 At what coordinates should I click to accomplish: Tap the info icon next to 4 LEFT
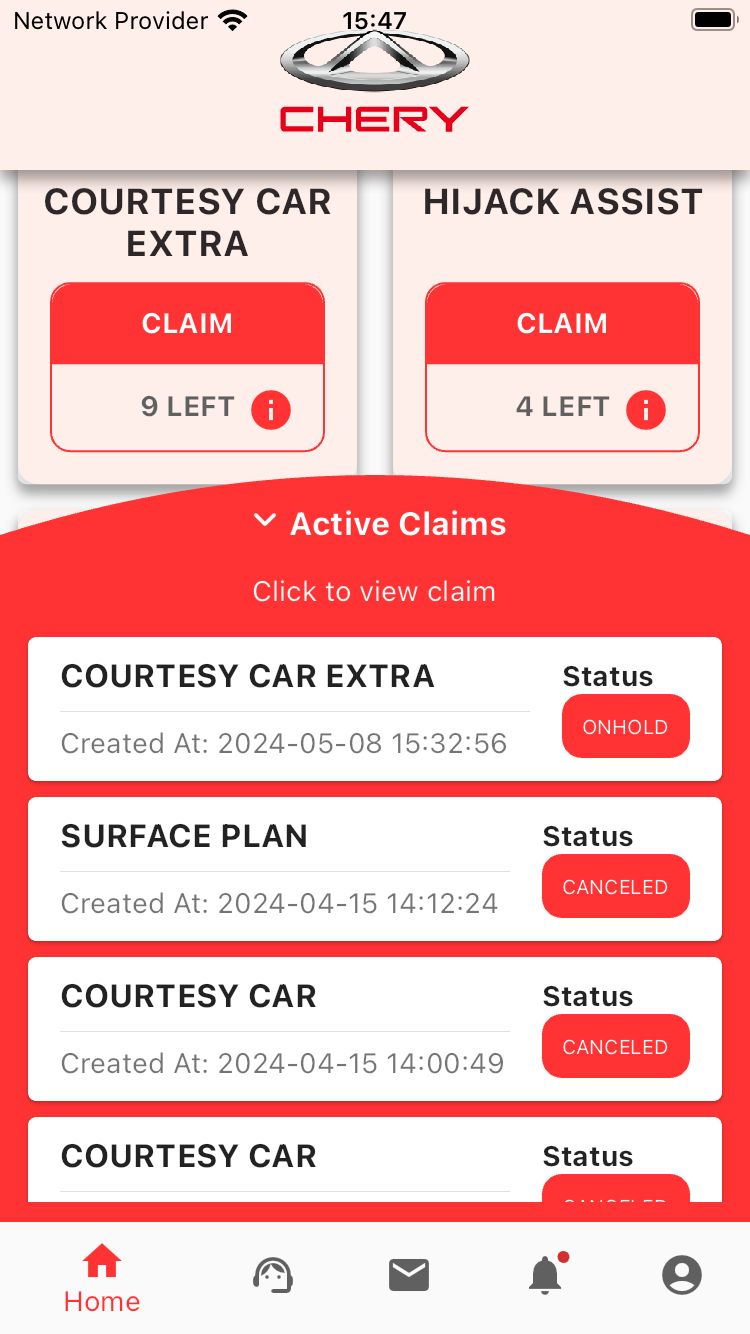pos(646,408)
